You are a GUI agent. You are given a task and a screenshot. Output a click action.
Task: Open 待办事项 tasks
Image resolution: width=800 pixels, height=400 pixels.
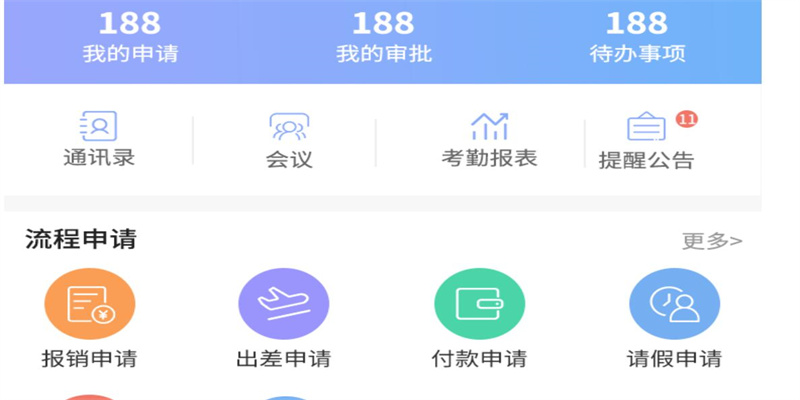tap(637, 37)
